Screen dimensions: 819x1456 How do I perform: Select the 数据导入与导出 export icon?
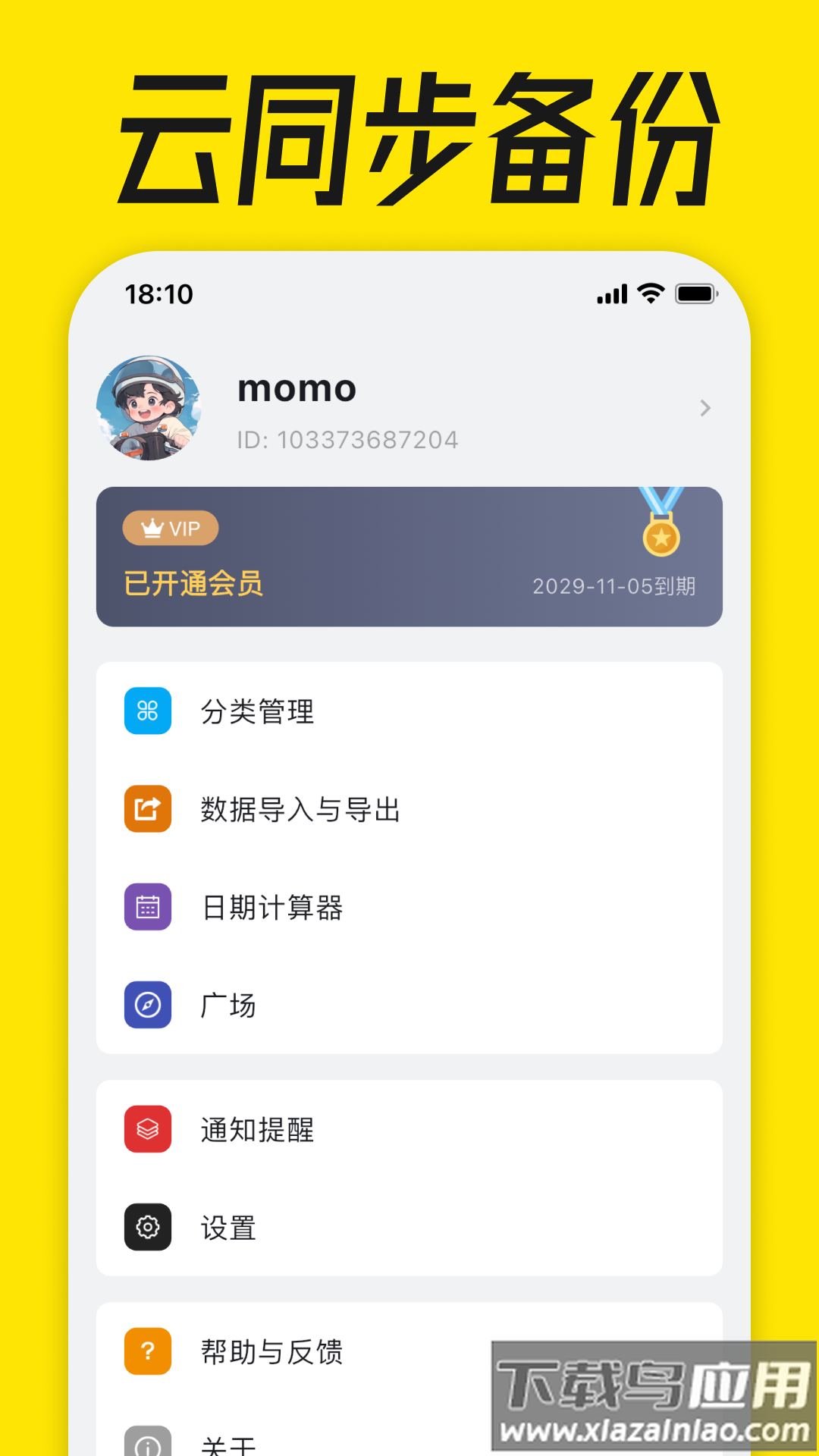tap(147, 809)
